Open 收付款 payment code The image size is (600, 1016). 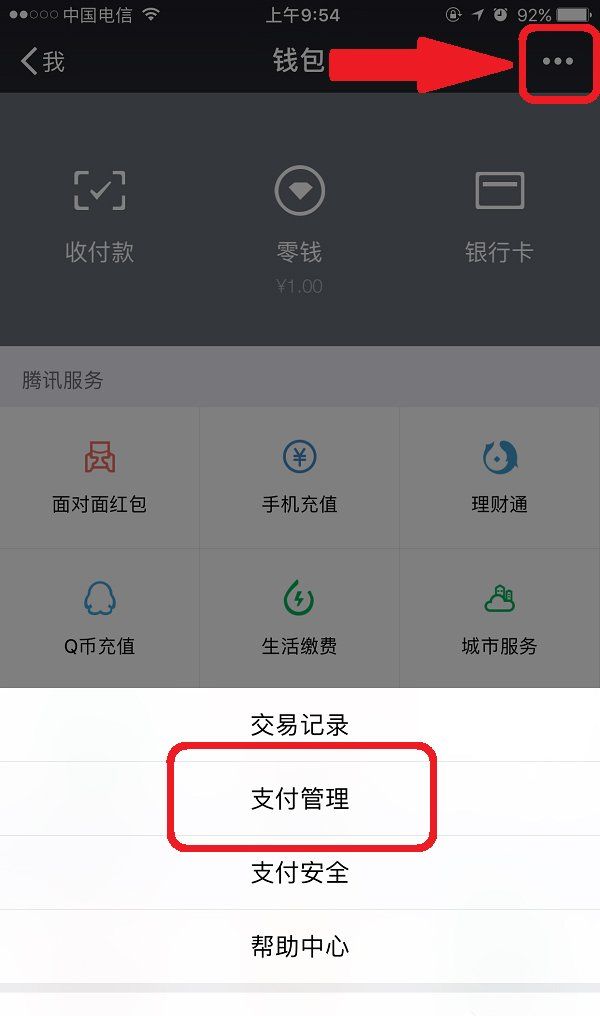point(99,216)
